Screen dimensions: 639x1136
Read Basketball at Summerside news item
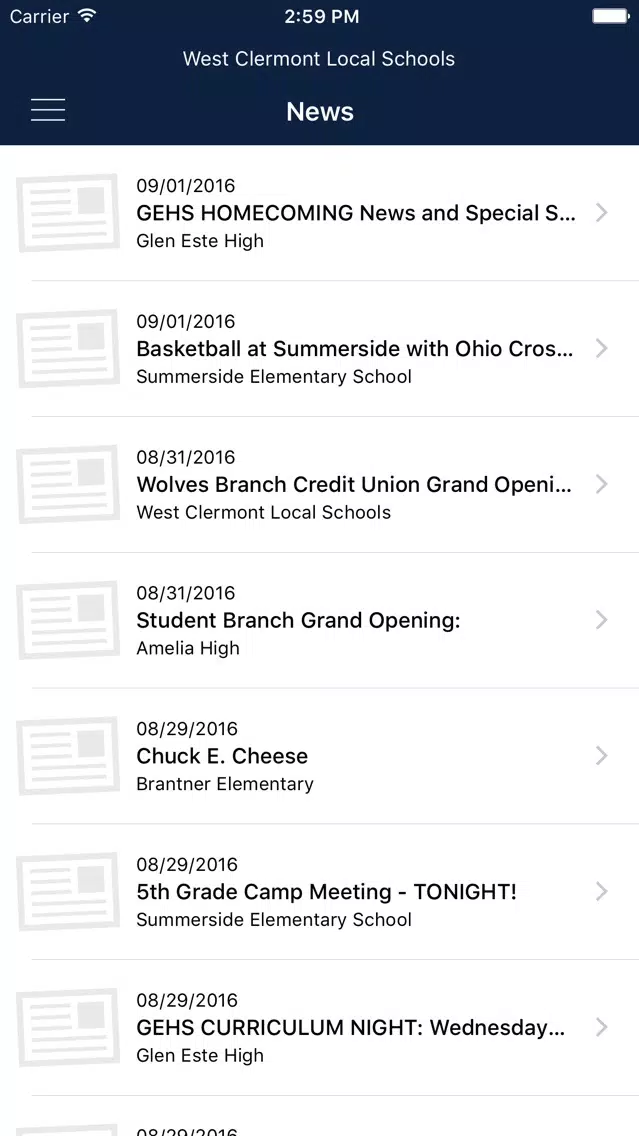pos(320,348)
